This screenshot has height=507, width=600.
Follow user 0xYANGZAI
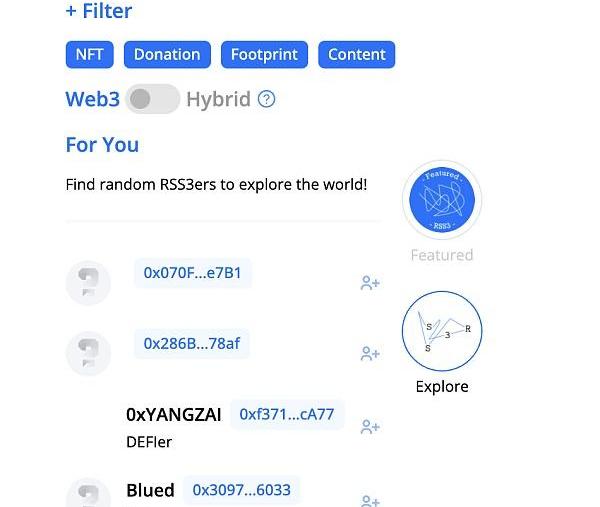370,427
